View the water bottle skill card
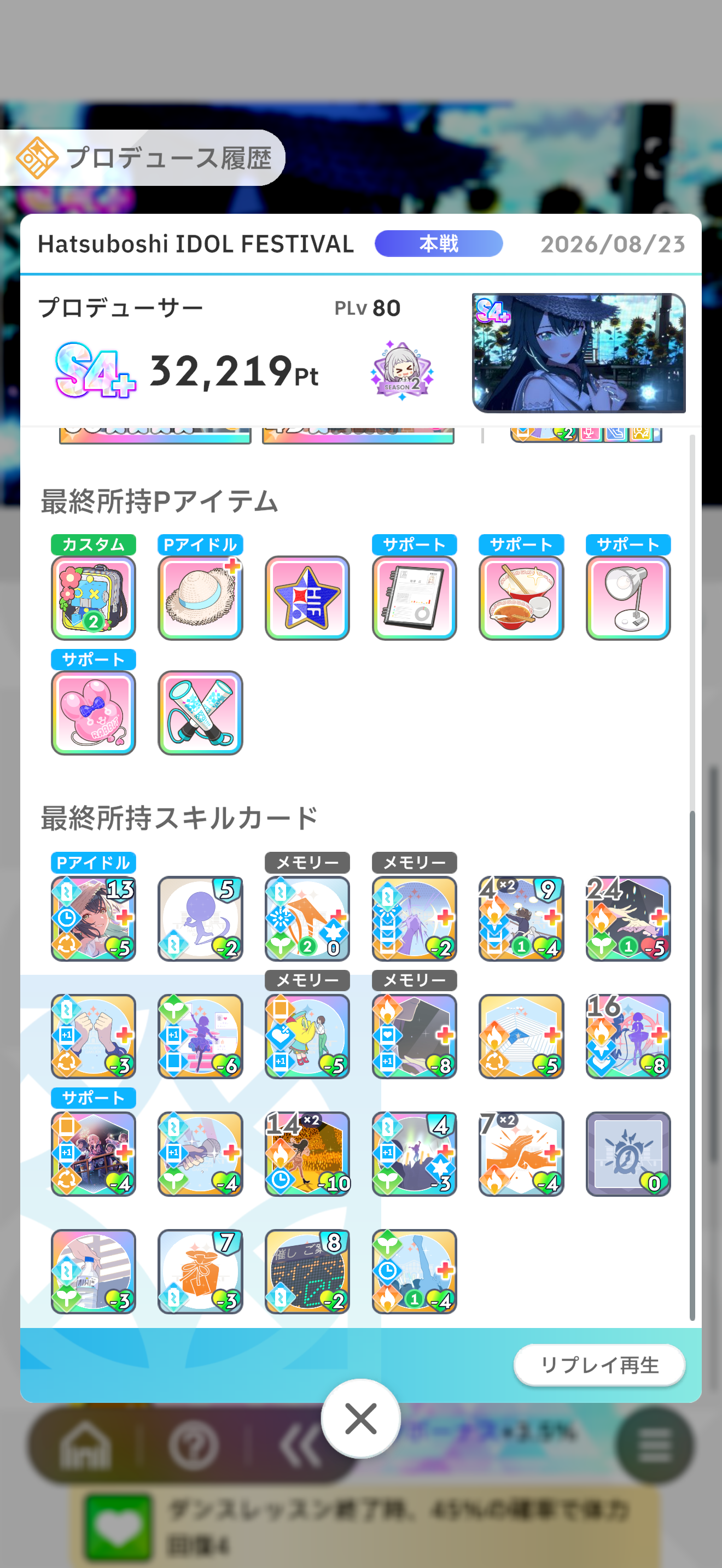 93,1272
